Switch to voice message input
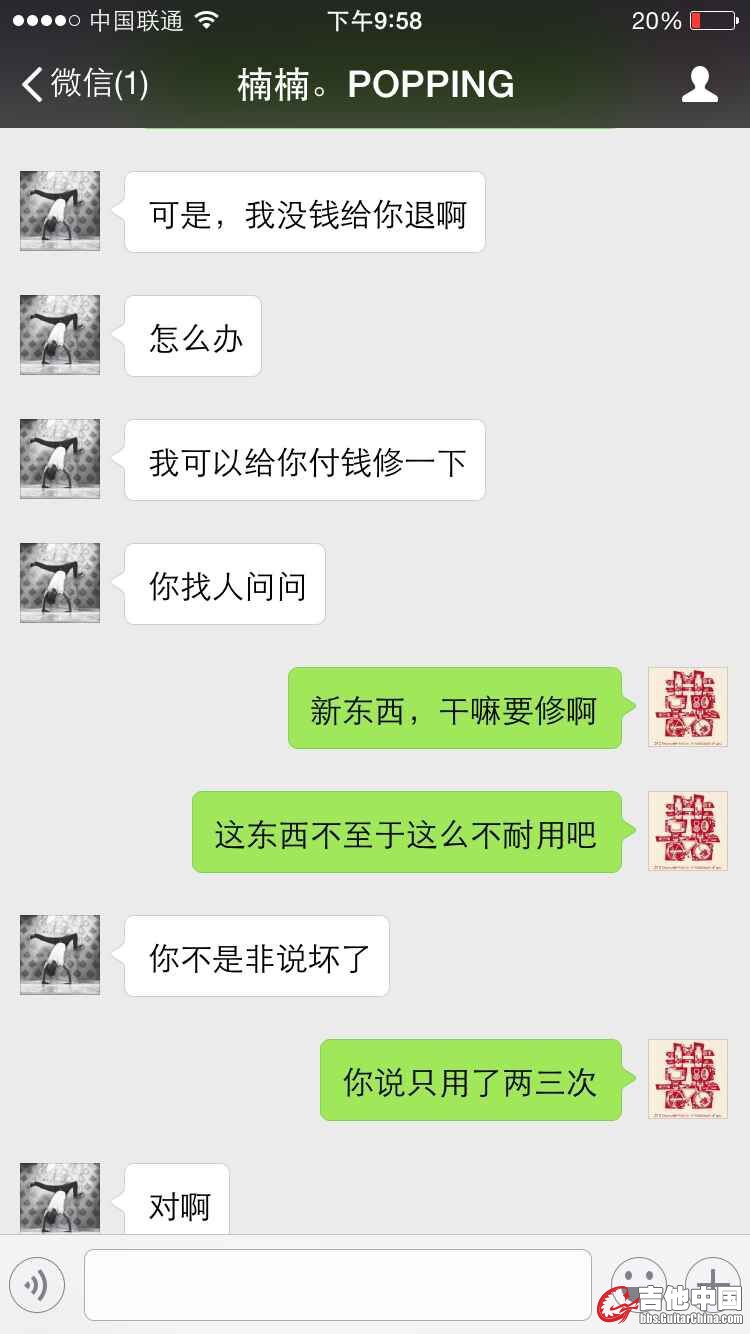Screen dimensions: 750x1334 [37, 1284]
